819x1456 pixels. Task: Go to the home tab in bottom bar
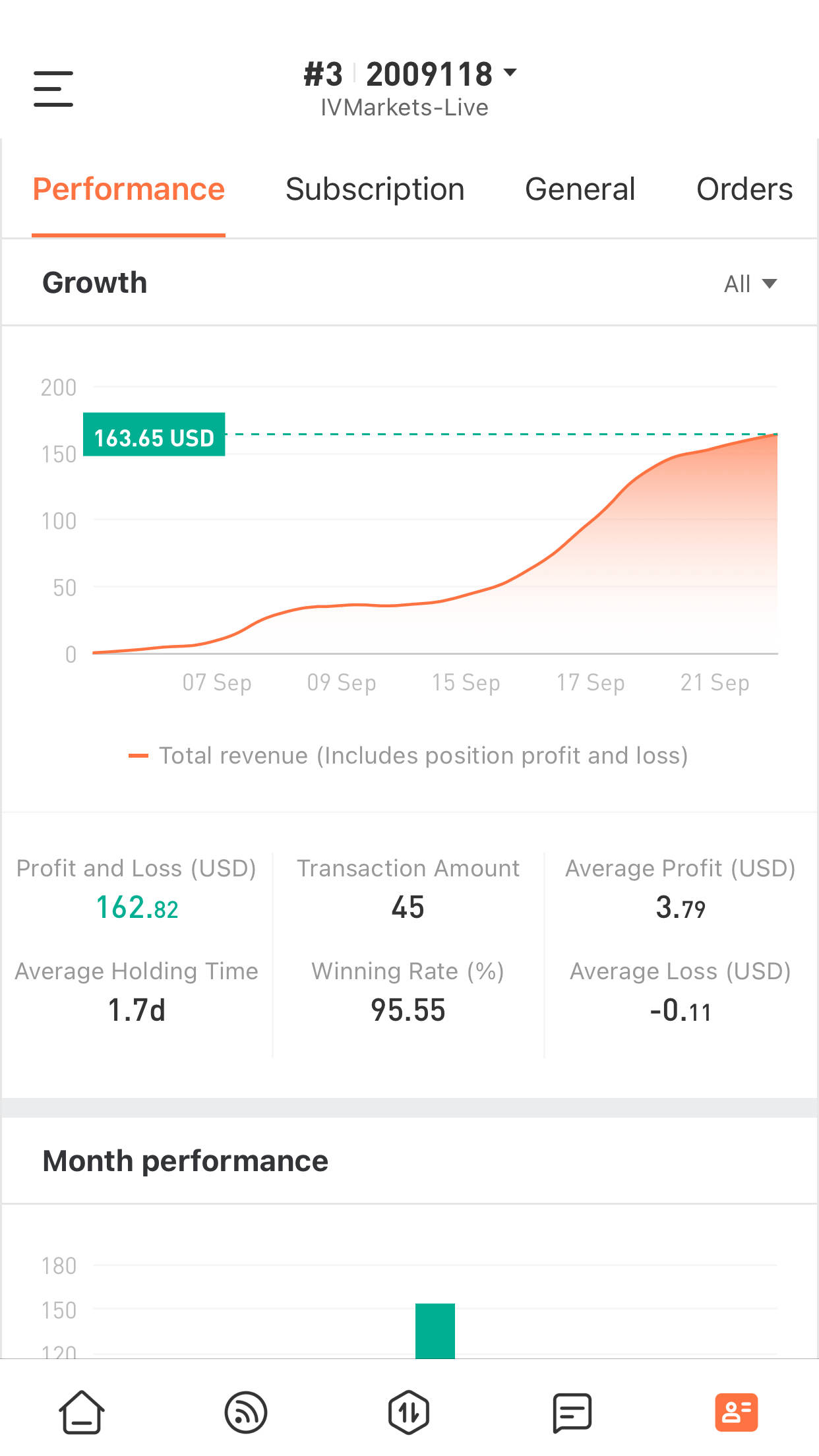82,1412
